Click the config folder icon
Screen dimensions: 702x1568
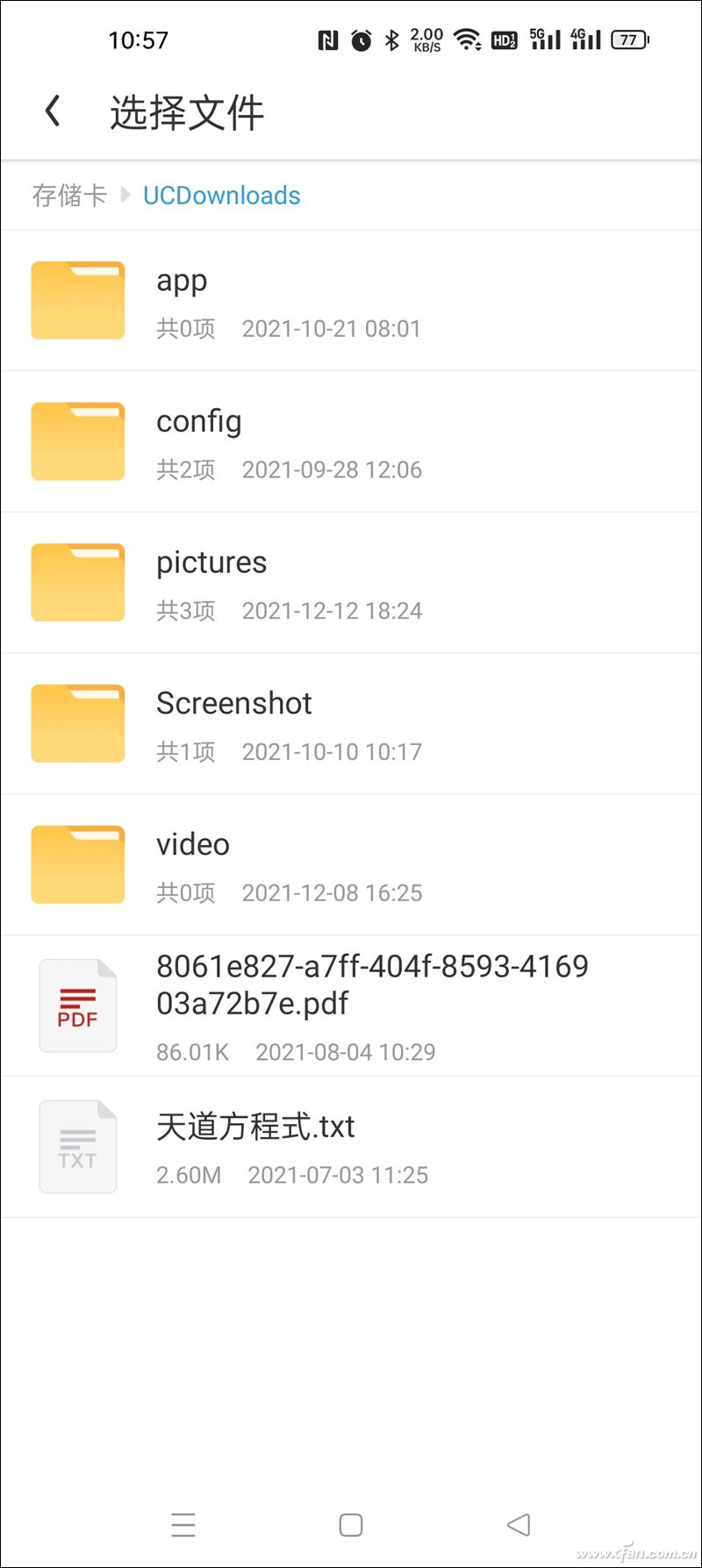point(77,441)
